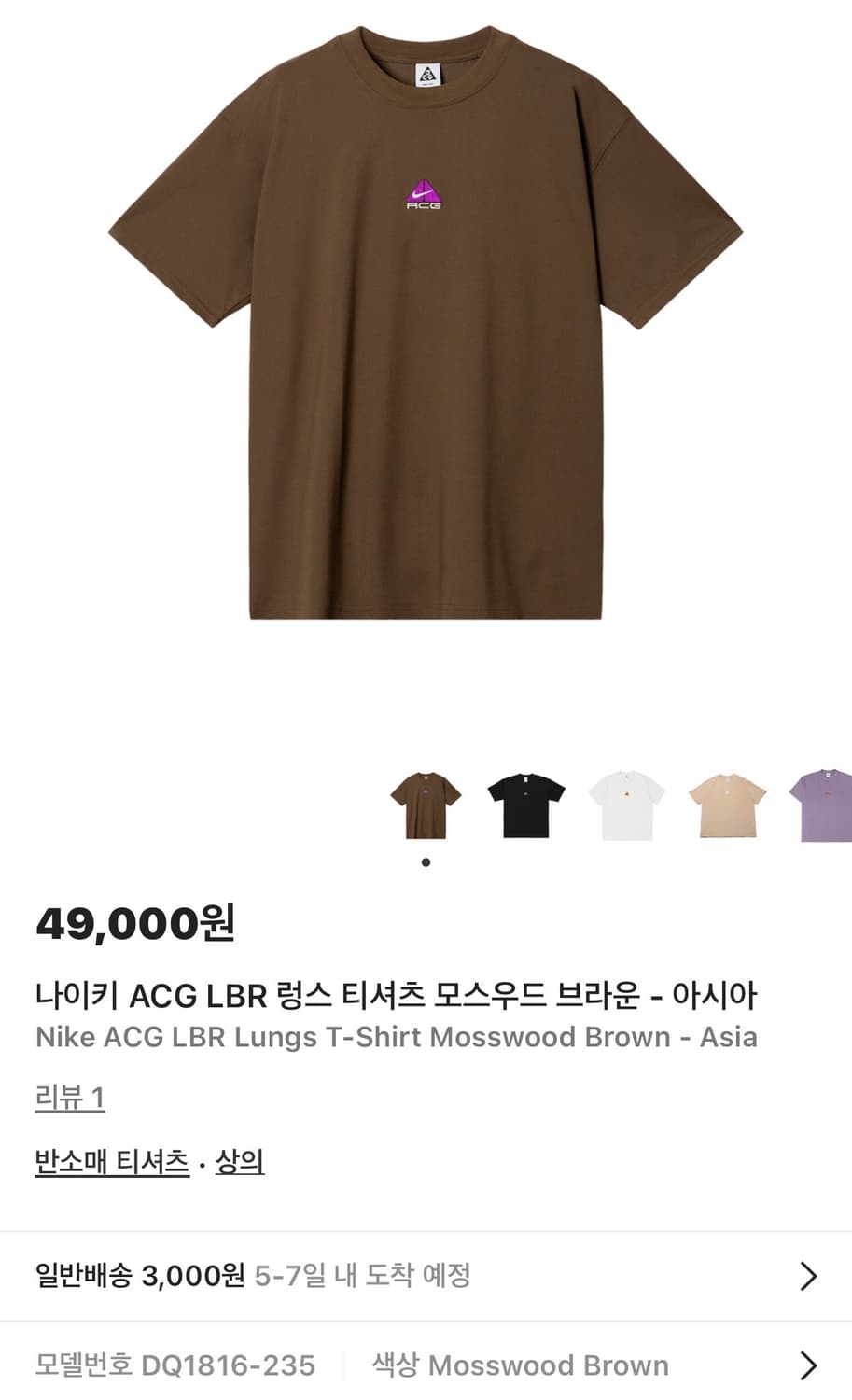Click the Korean product title text
Screen dimensions: 852x1400
(397, 995)
